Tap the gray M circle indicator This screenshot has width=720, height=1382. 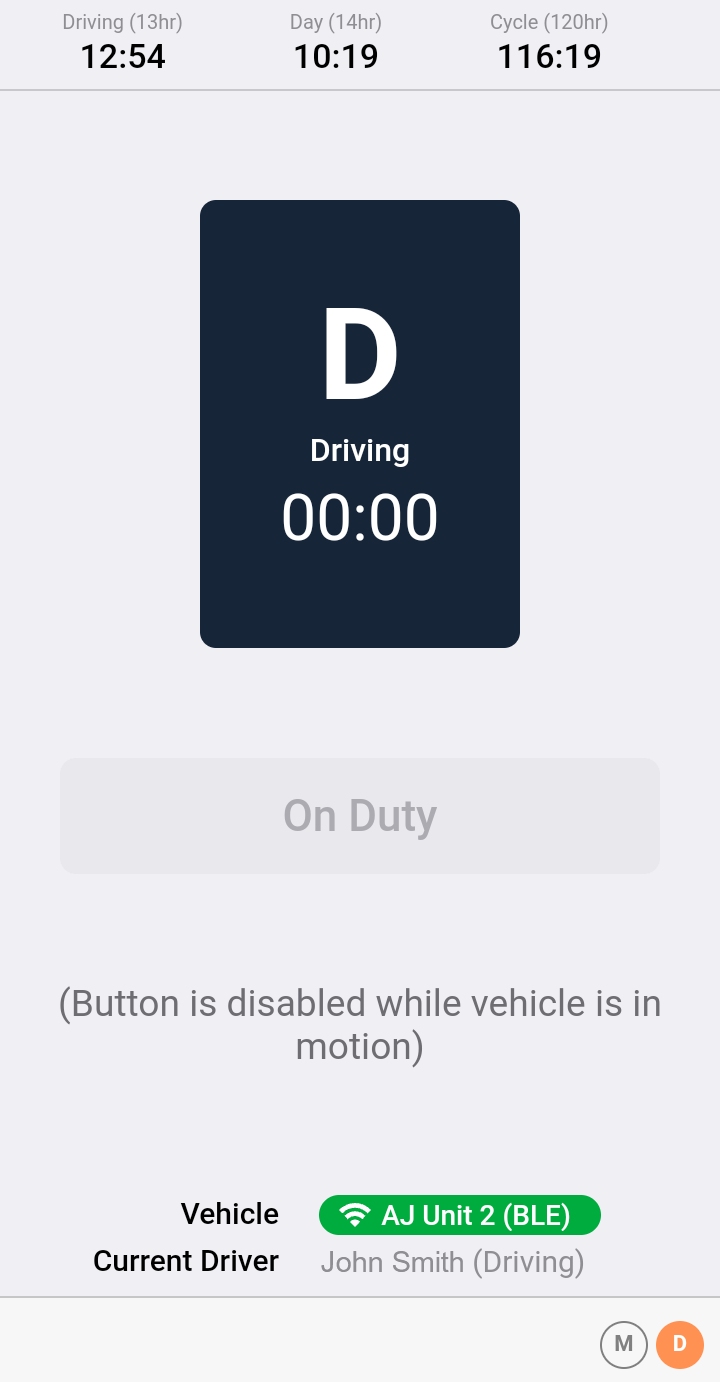pos(623,1344)
